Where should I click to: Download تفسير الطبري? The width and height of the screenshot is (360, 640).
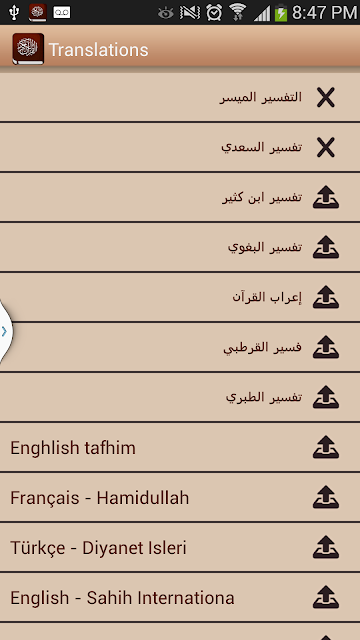point(326,397)
